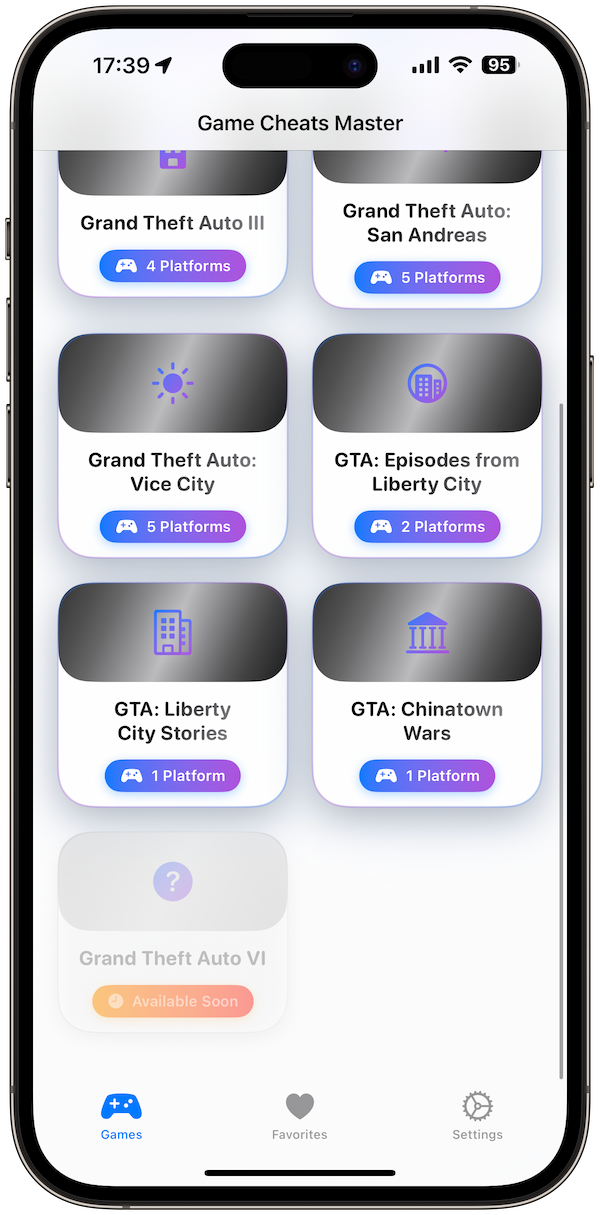
Task: Open the GTA: Chinatown Wars card
Action: [x=427, y=694]
